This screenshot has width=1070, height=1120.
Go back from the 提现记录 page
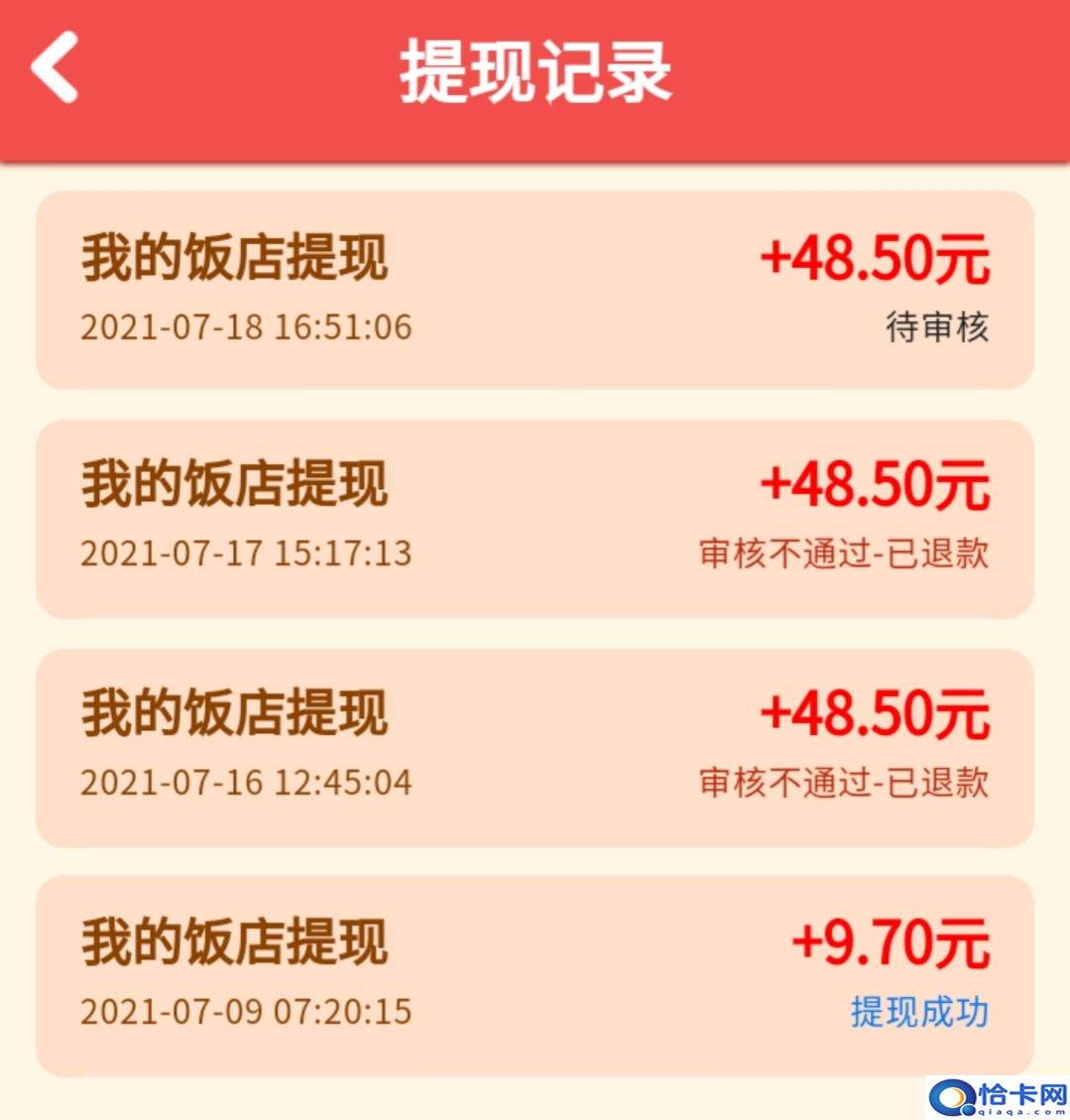click(55, 67)
